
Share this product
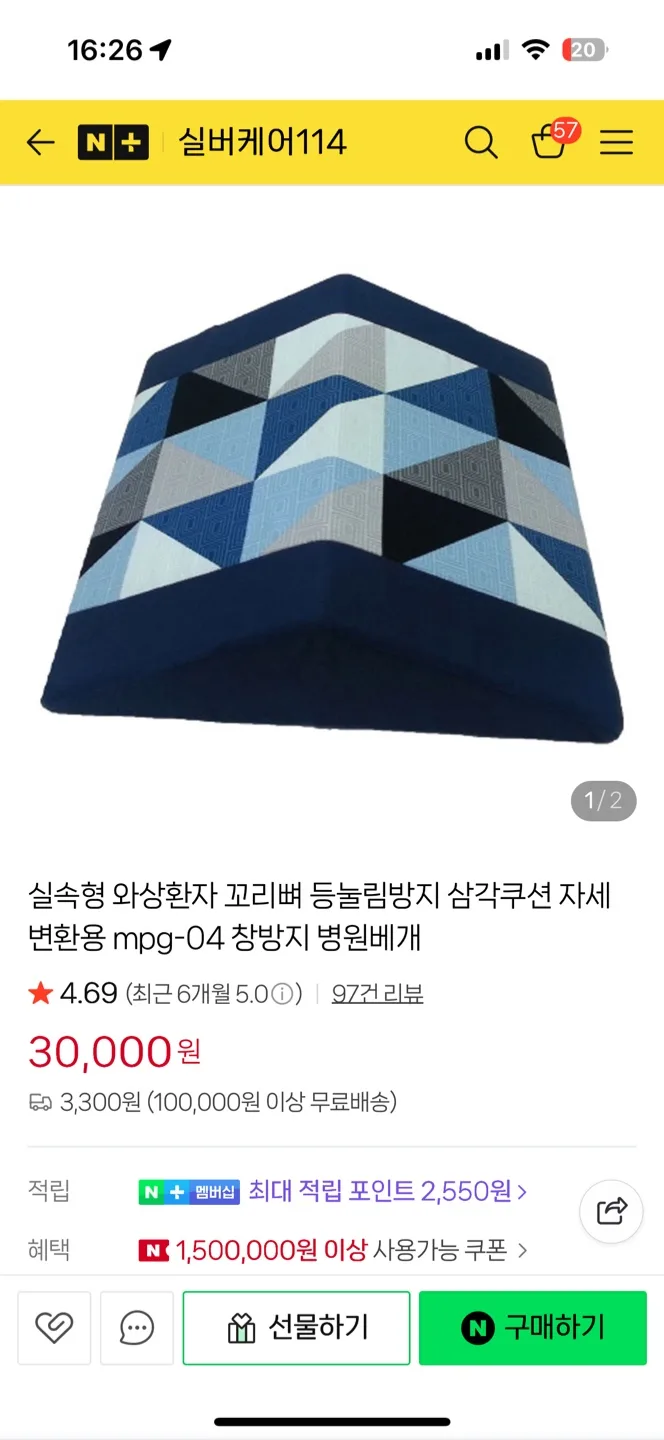coord(611,1212)
